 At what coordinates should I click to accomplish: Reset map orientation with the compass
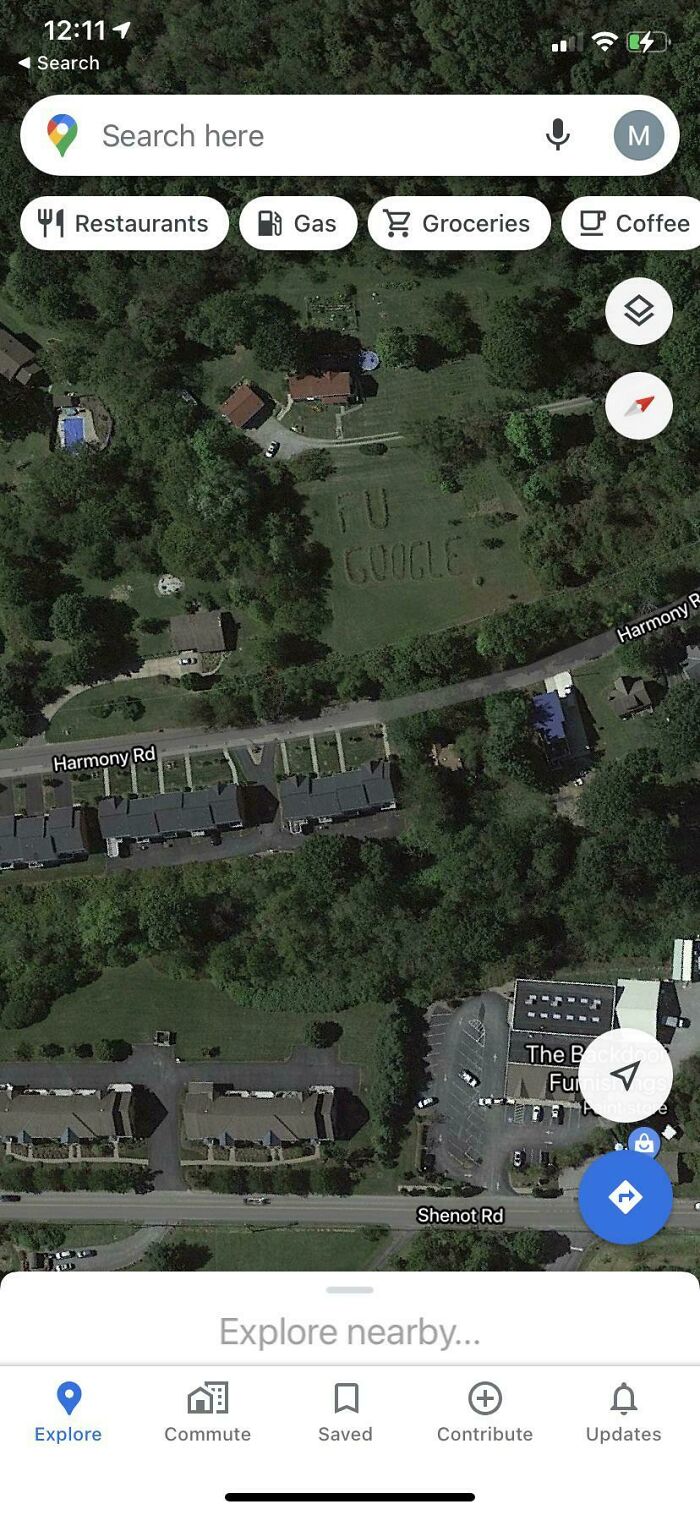[638, 405]
